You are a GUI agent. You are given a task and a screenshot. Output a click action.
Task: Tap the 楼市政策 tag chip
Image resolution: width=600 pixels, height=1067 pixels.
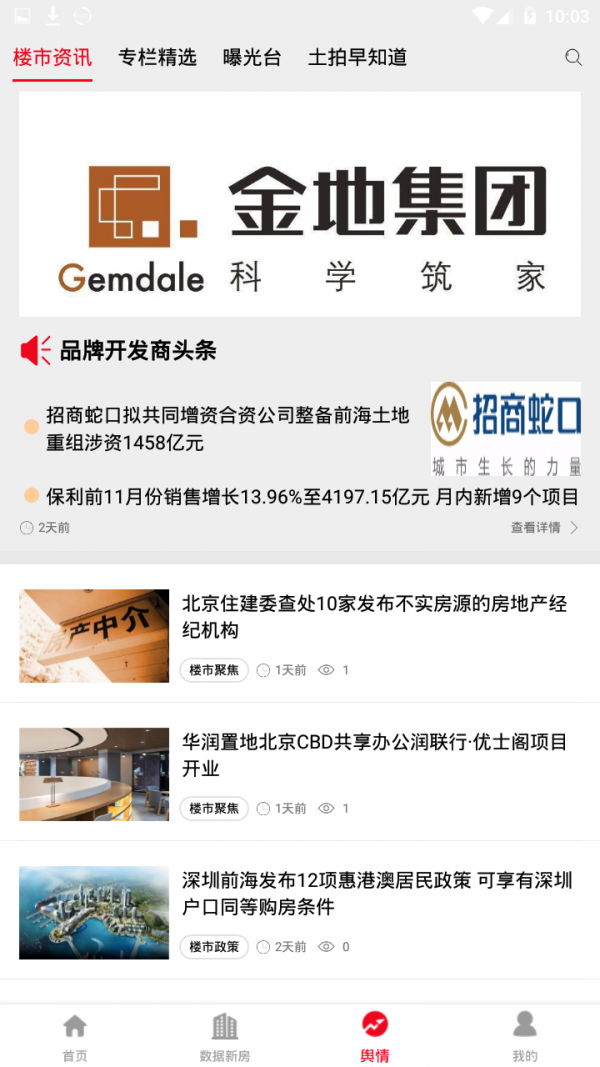214,946
